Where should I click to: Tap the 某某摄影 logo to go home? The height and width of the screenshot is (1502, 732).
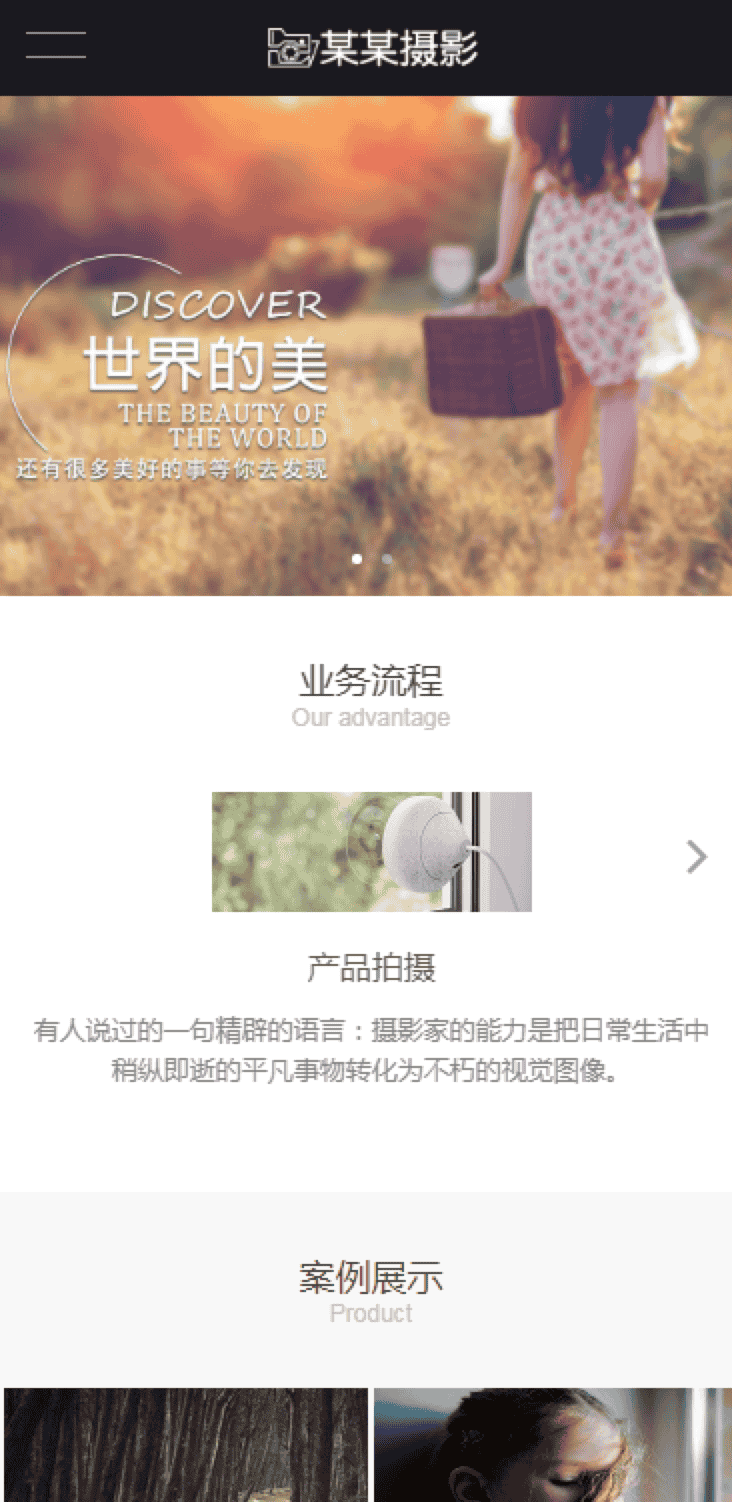(372, 48)
